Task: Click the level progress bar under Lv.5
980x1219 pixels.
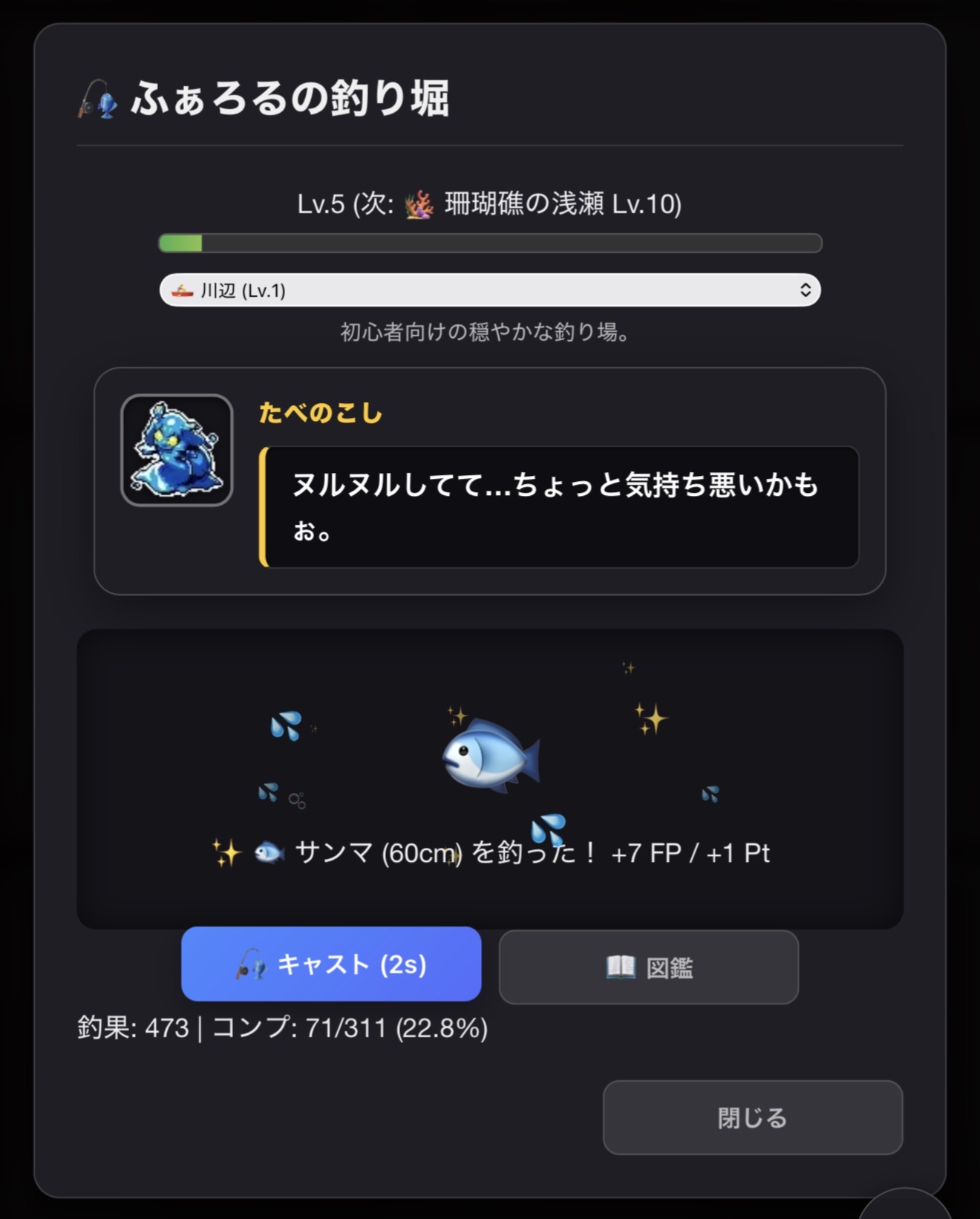Action: pyautogui.click(x=490, y=242)
